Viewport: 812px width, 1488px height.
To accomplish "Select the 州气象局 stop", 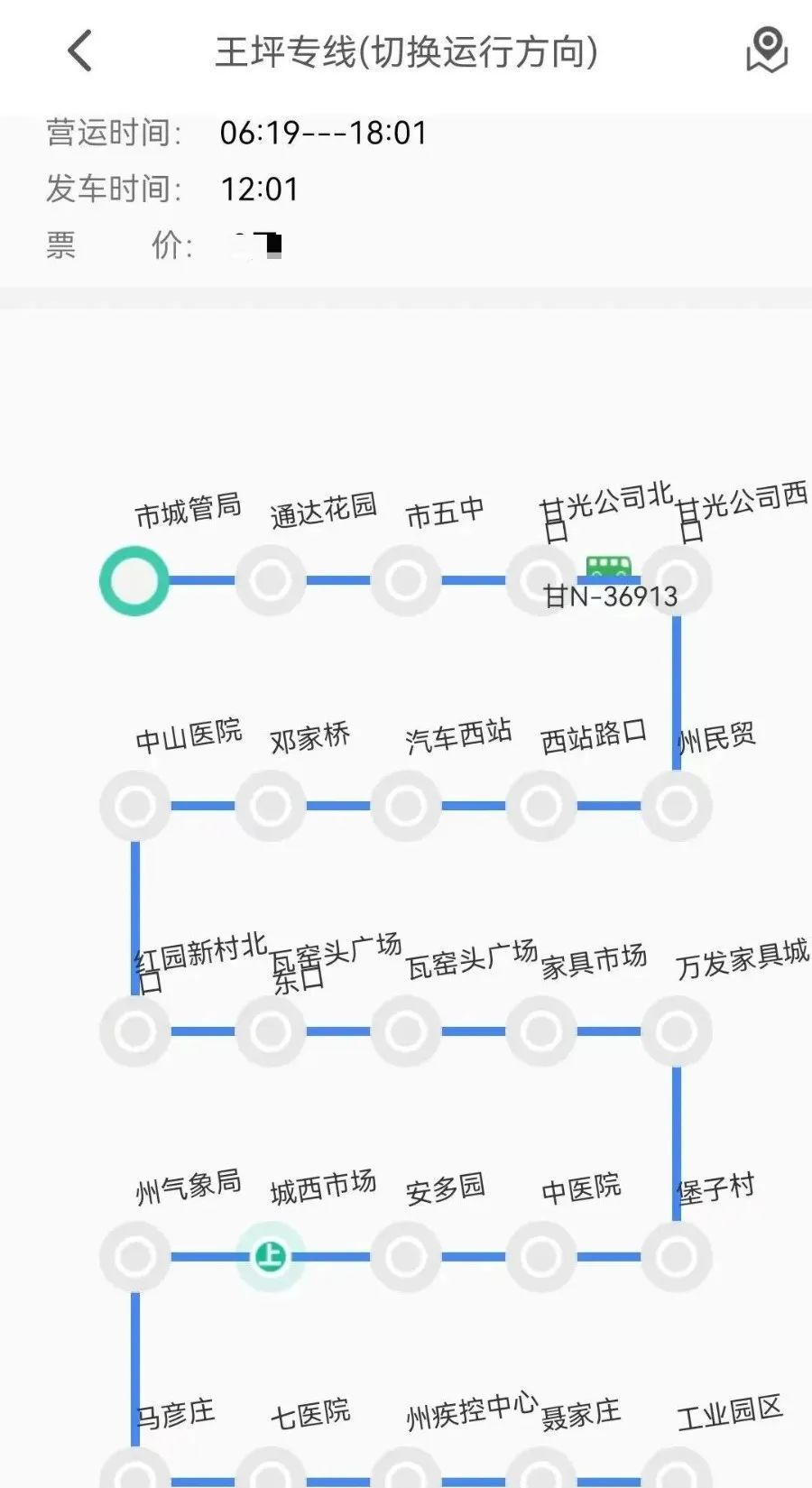I will point(135,1257).
